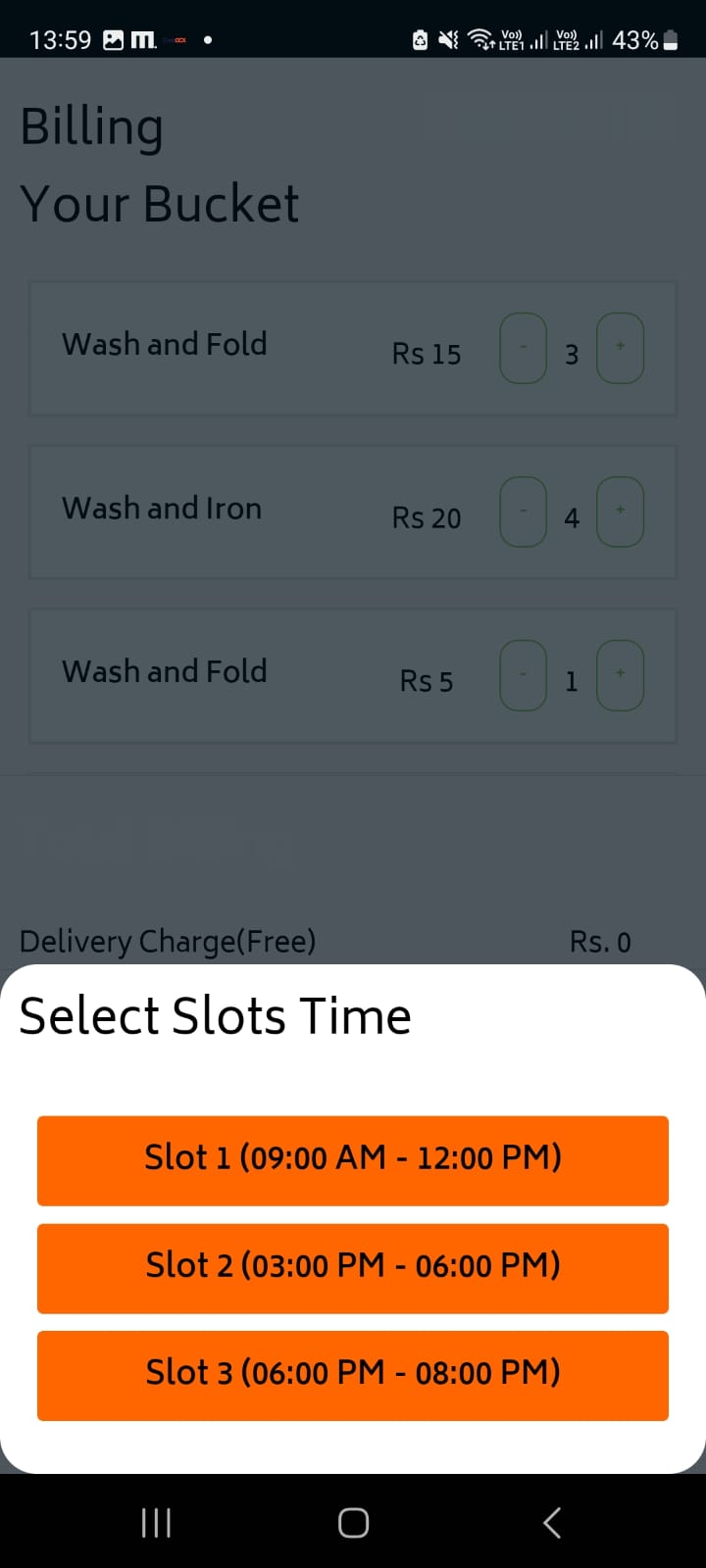Image resolution: width=706 pixels, height=1568 pixels.
Task: Decrease Wash and Iron quantity from 4
Action: click(523, 511)
